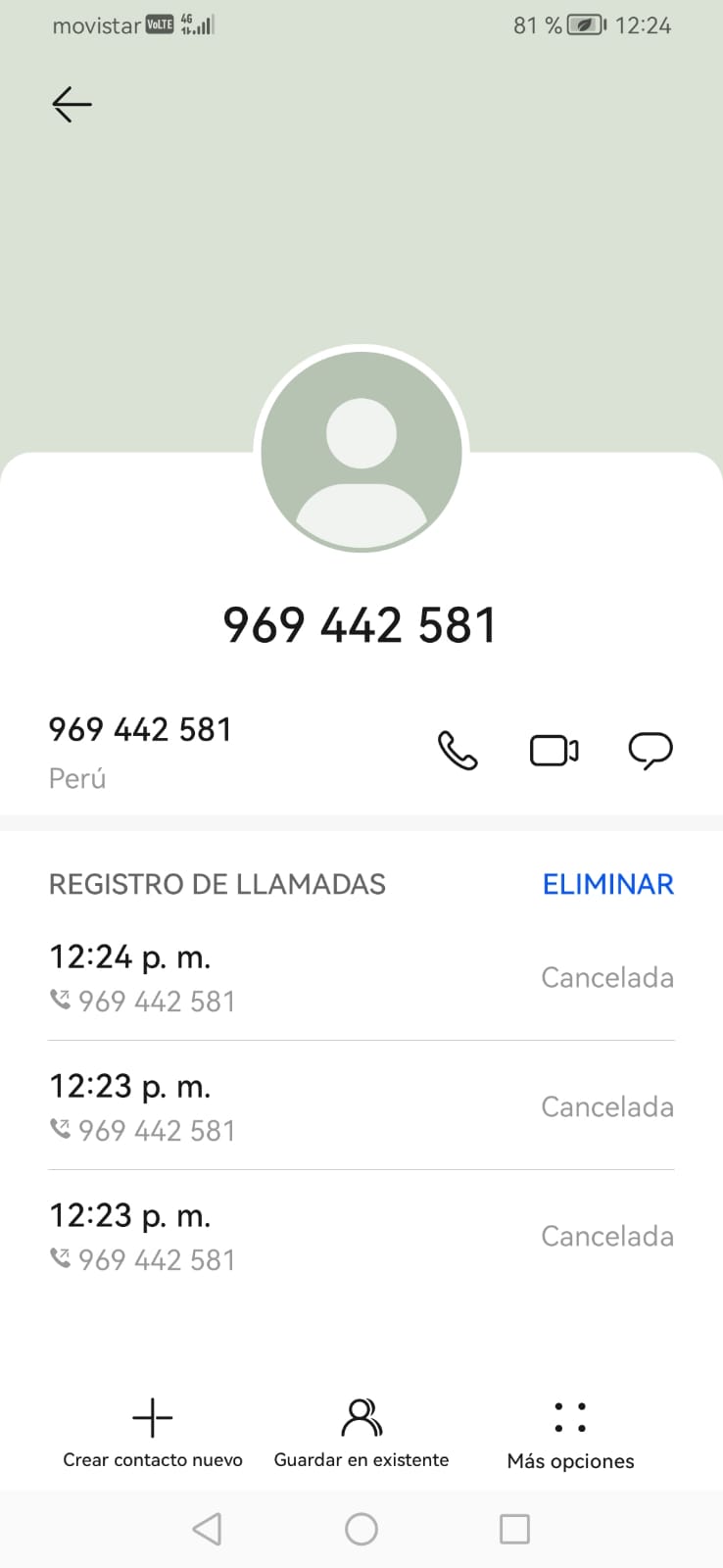Start a video call with this number
This screenshot has width=723, height=1568.
554,751
